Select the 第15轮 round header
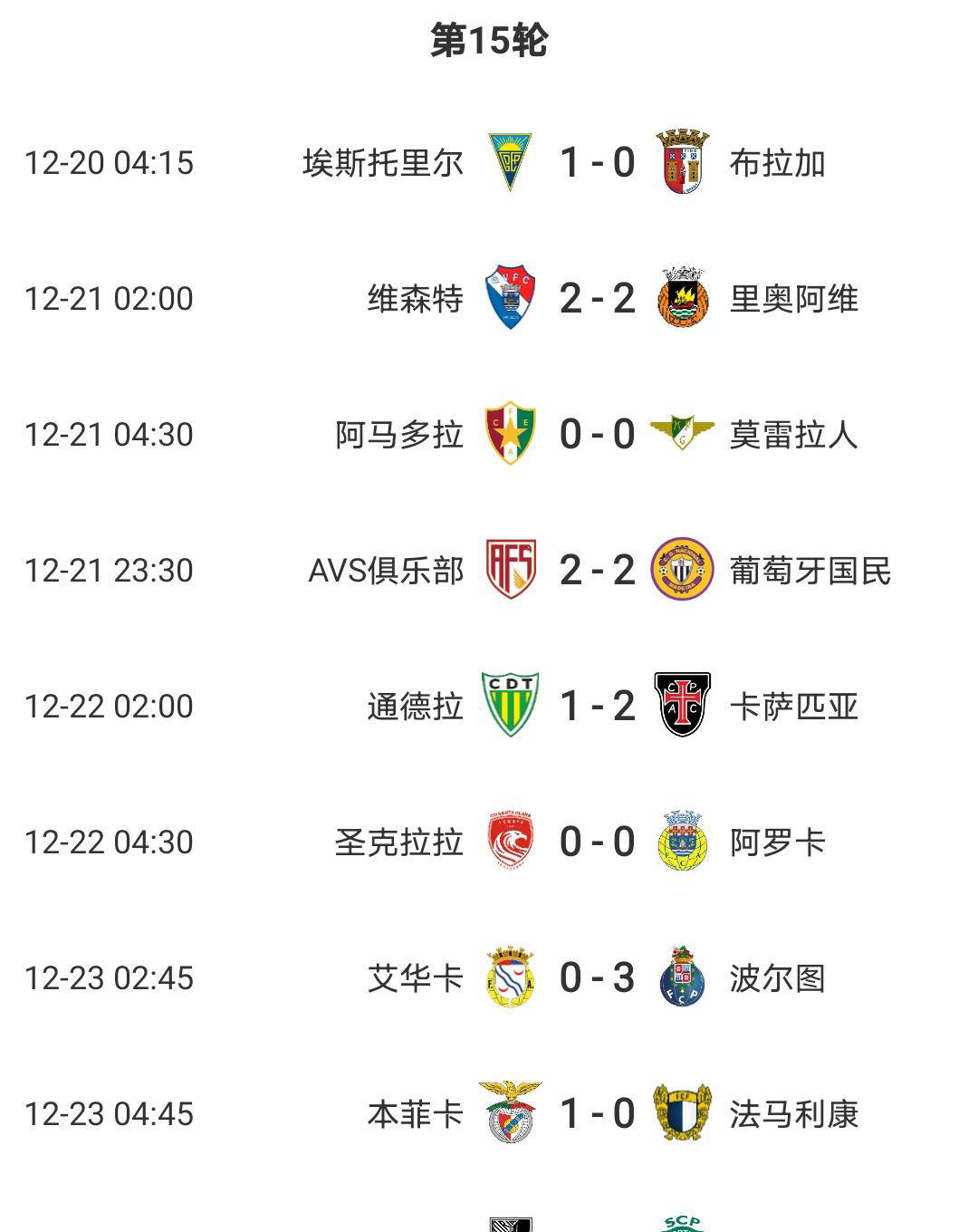The height and width of the screenshot is (1232, 978). point(489,38)
